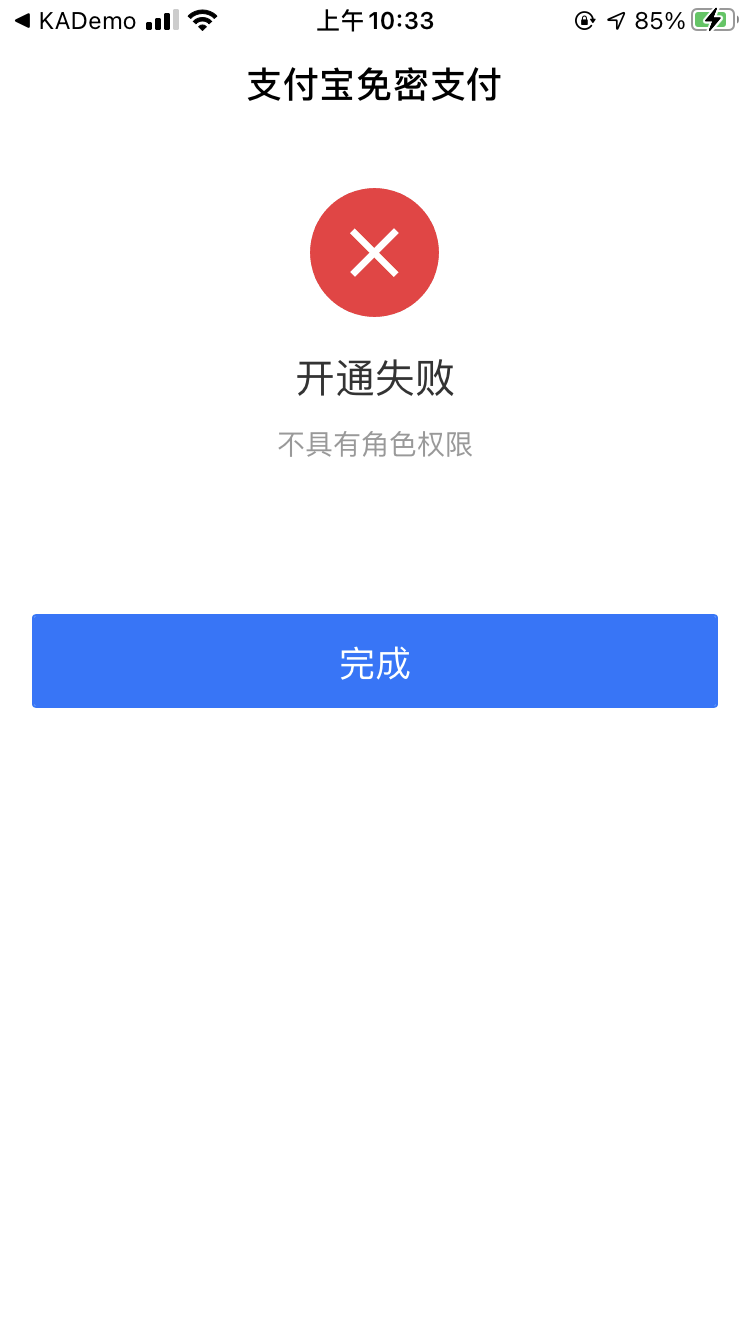This screenshot has height=1334, width=750.
Task: Expand the status bar clock showing 10:33
Action: (375, 20)
